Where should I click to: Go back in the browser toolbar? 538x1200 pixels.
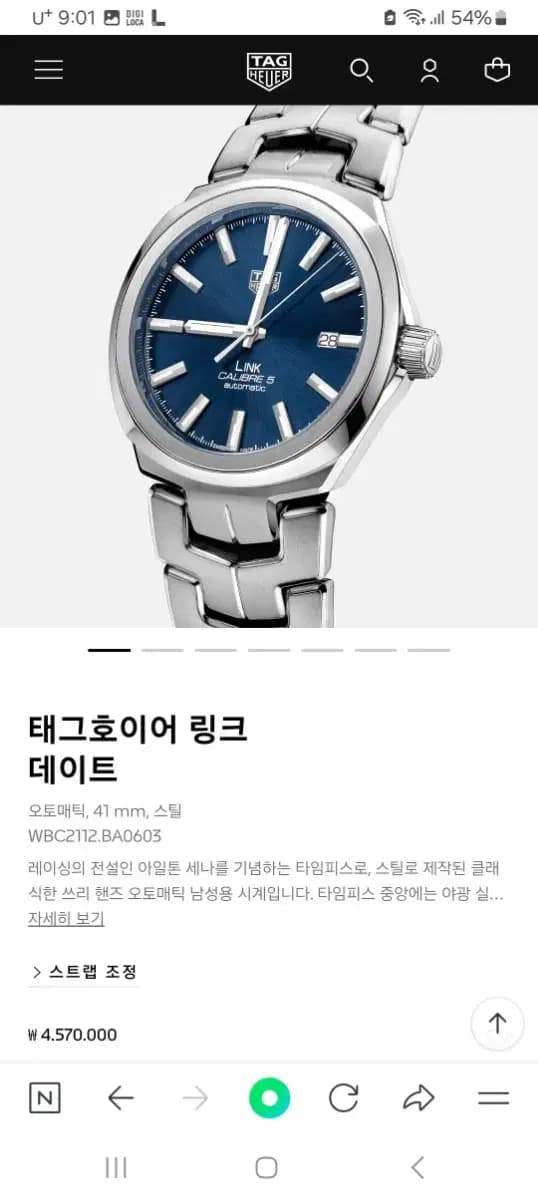pyautogui.click(x=120, y=1099)
